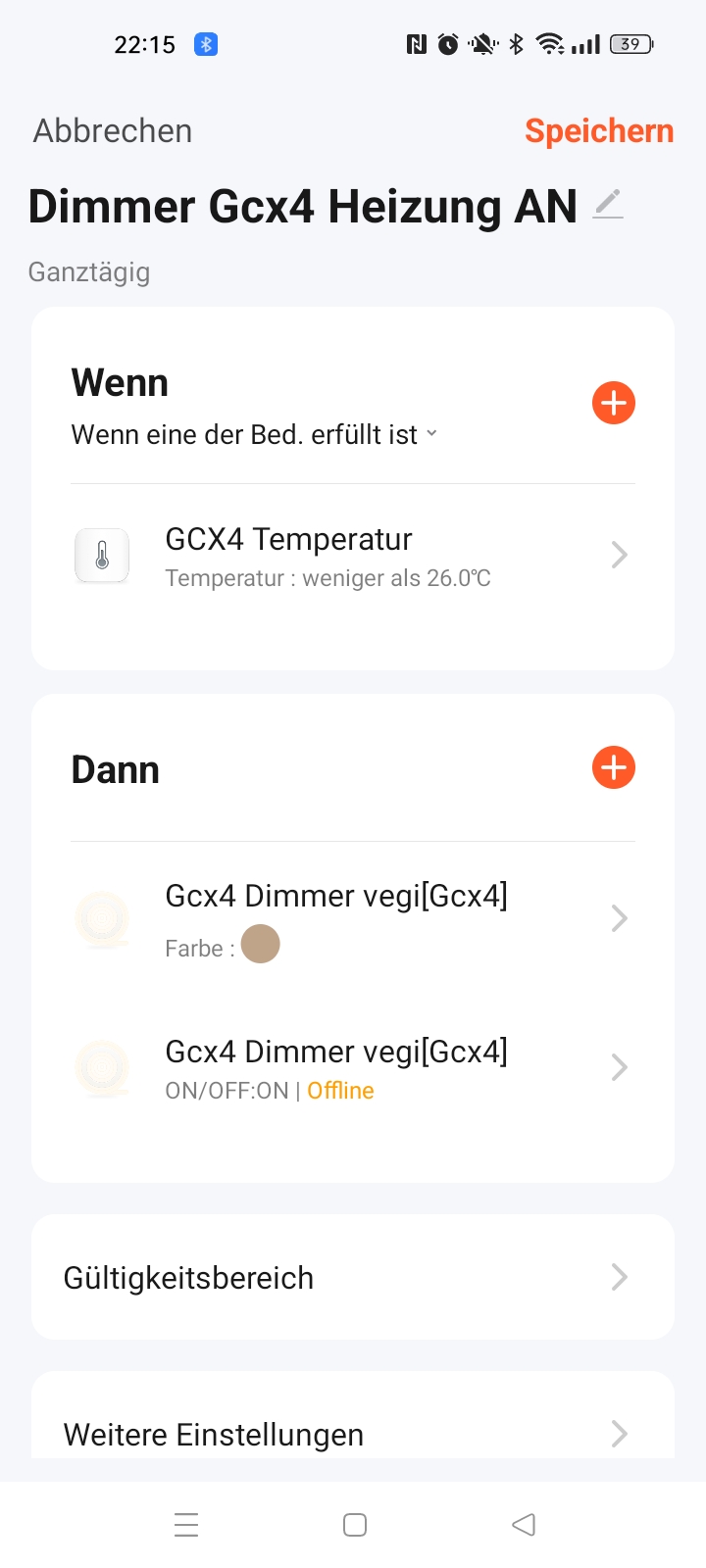Tap Abbrechen to cancel editing

(x=113, y=130)
